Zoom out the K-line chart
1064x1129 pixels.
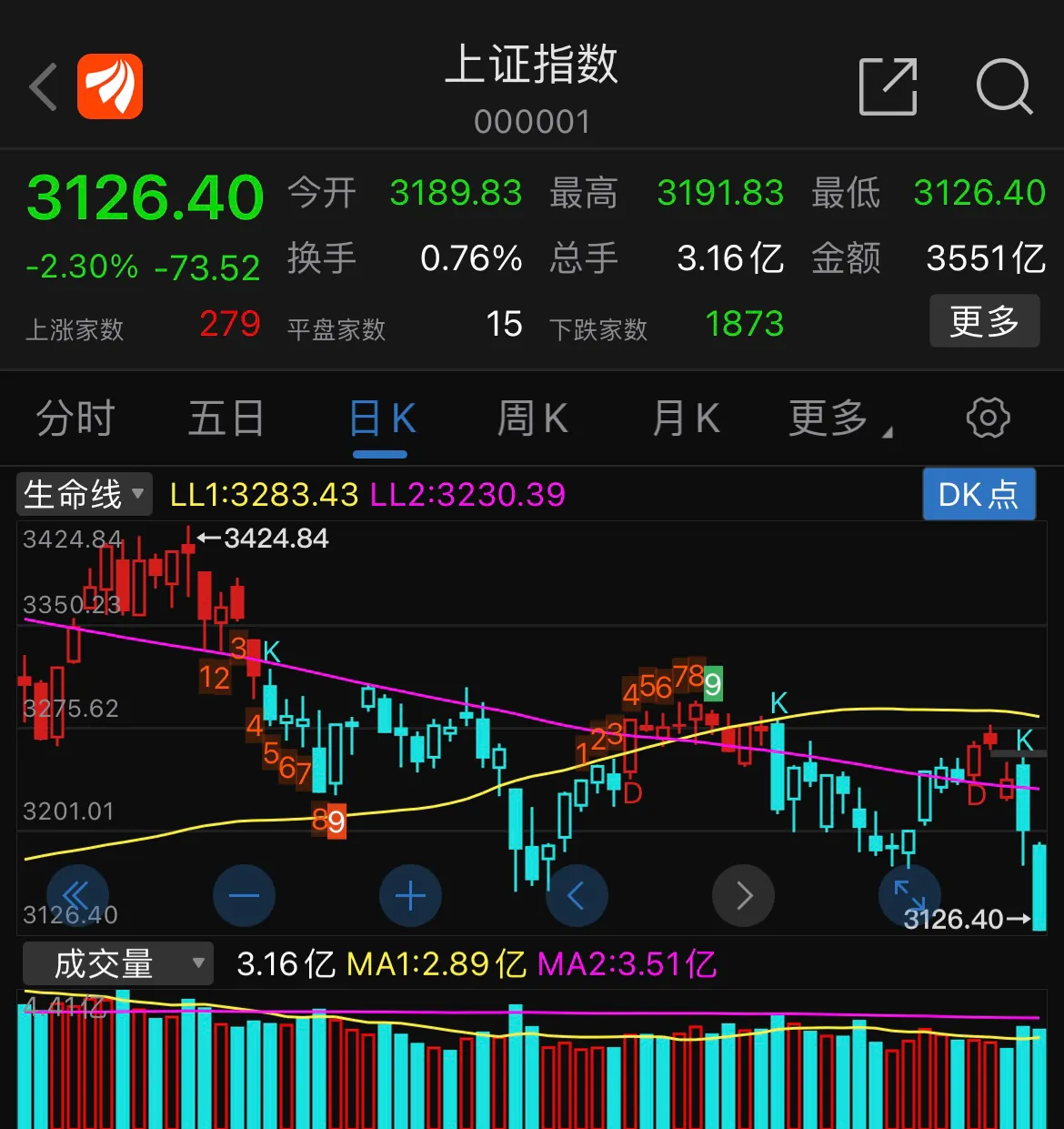244,896
